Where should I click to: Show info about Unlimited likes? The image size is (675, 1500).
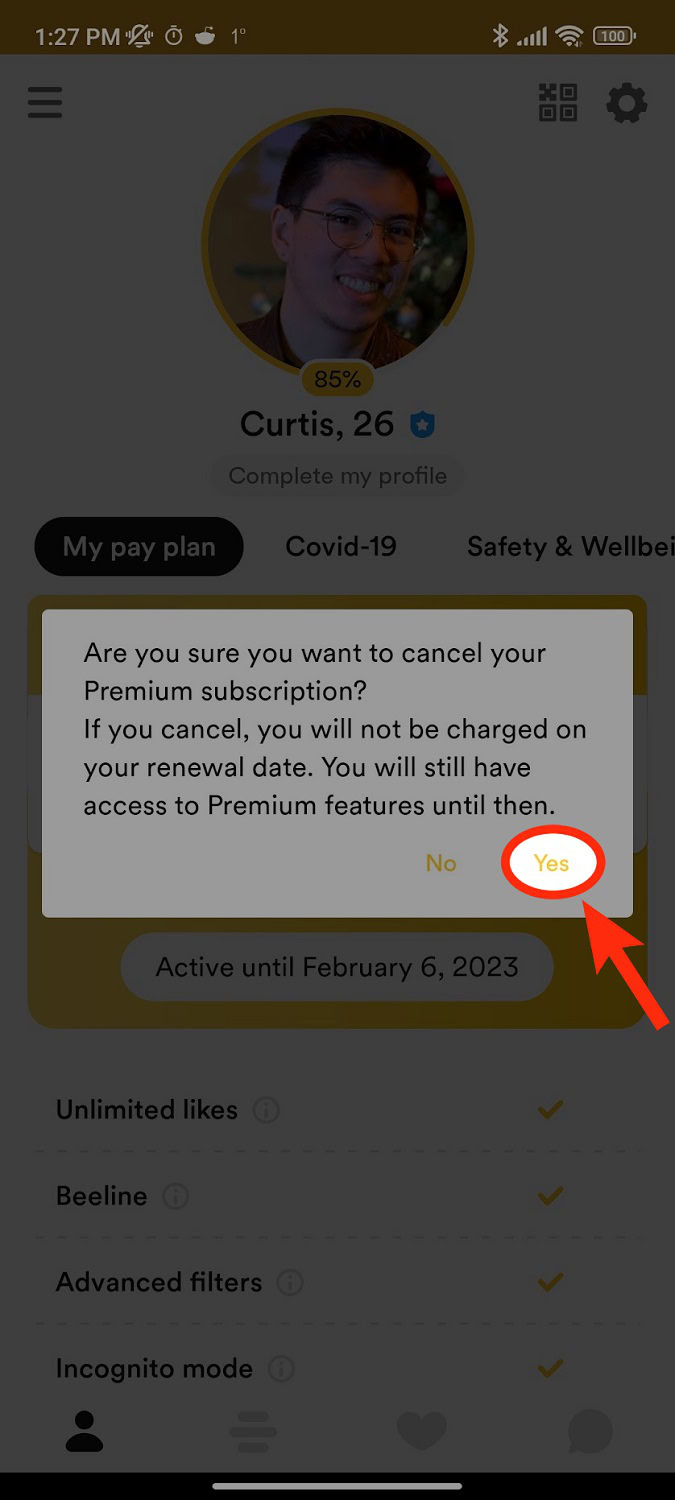pyautogui.click(x=265, y=1110)
